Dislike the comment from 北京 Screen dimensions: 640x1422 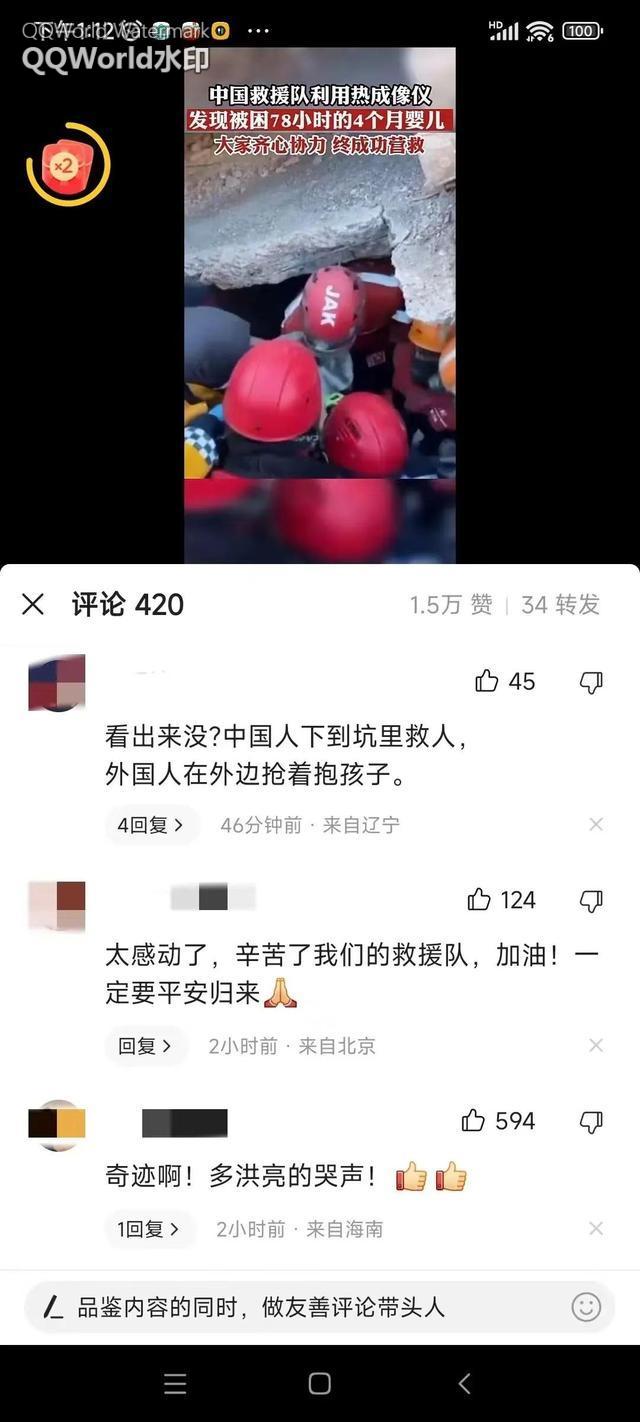tap(591, 900)
